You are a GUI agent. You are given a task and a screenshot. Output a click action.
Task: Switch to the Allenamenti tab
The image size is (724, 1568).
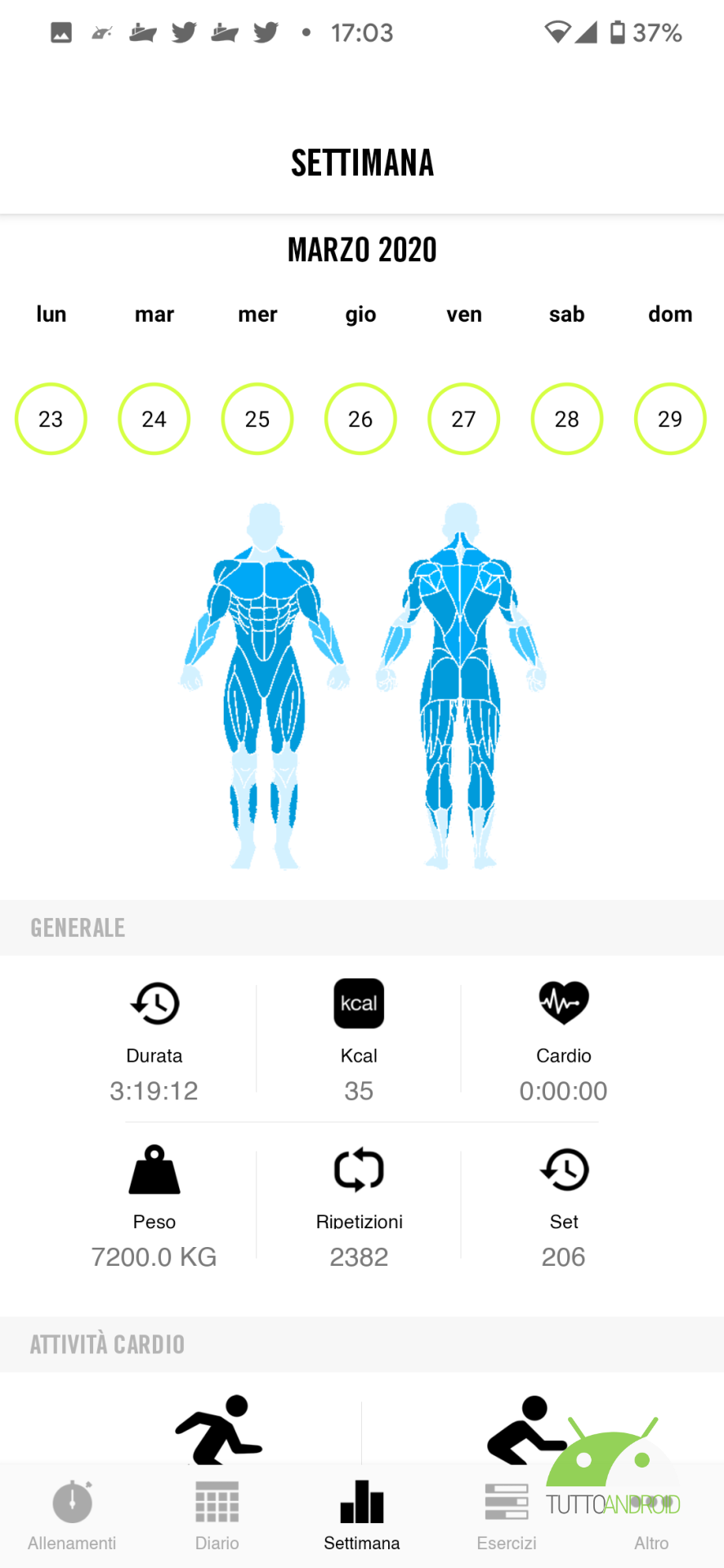[x=72, y=1516]
